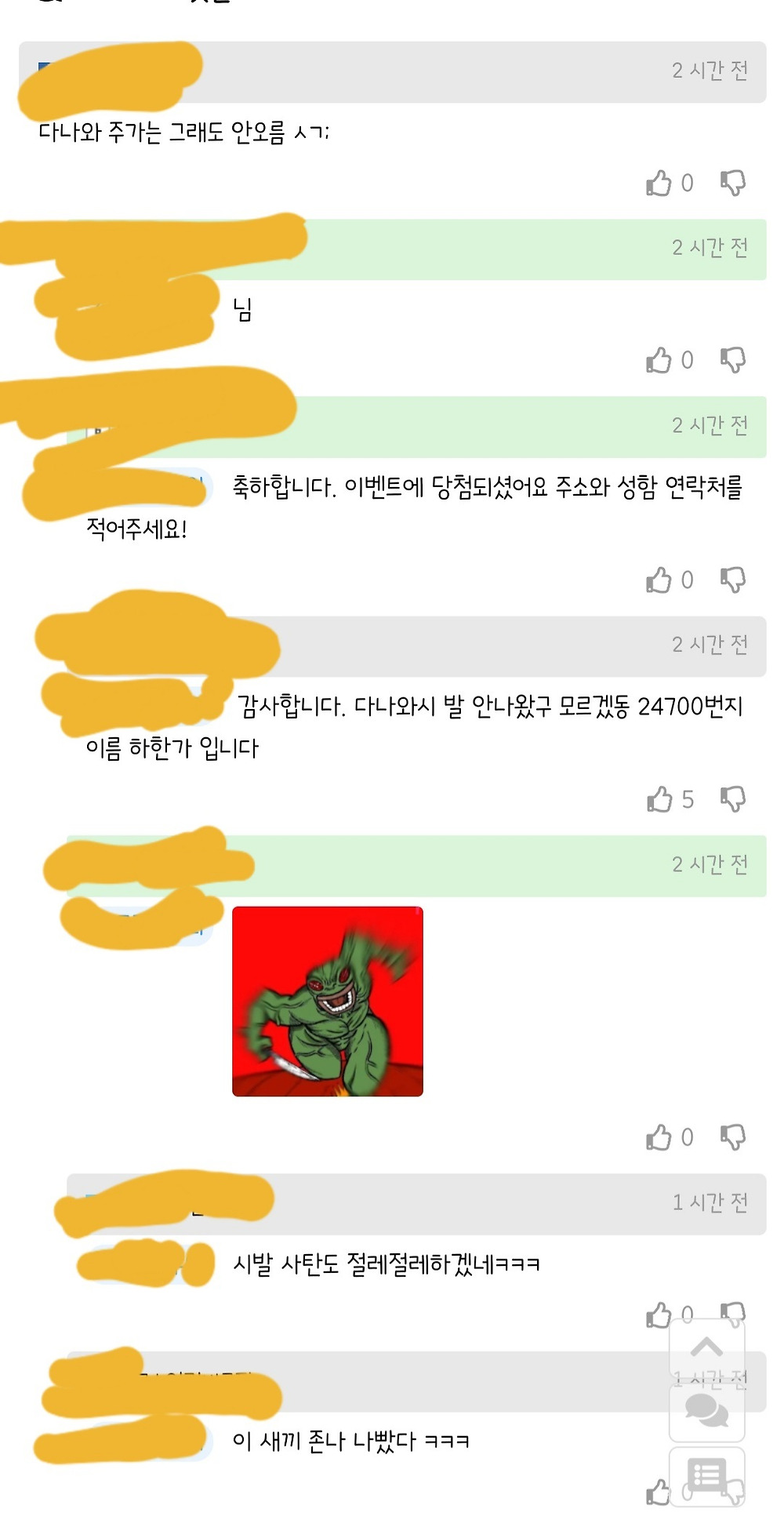Viewport: 784px width, 1520px height.
Task: Open the green monster image in the comment
Action: [328, 1002]
